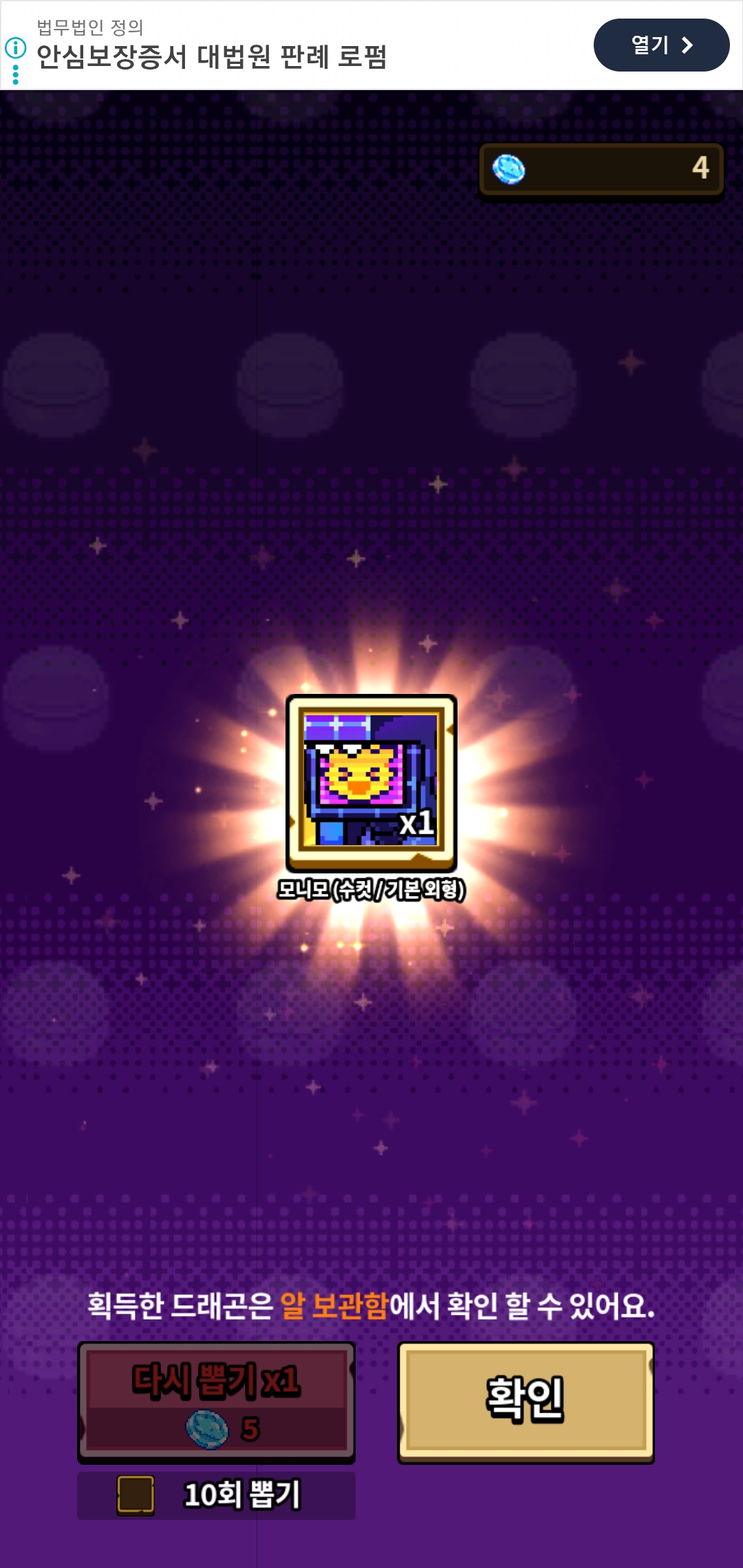Viewport: 743px width, 1568px height.
Task: Check the 10회 뽑기 checkbox
Action: point(136,1494)
